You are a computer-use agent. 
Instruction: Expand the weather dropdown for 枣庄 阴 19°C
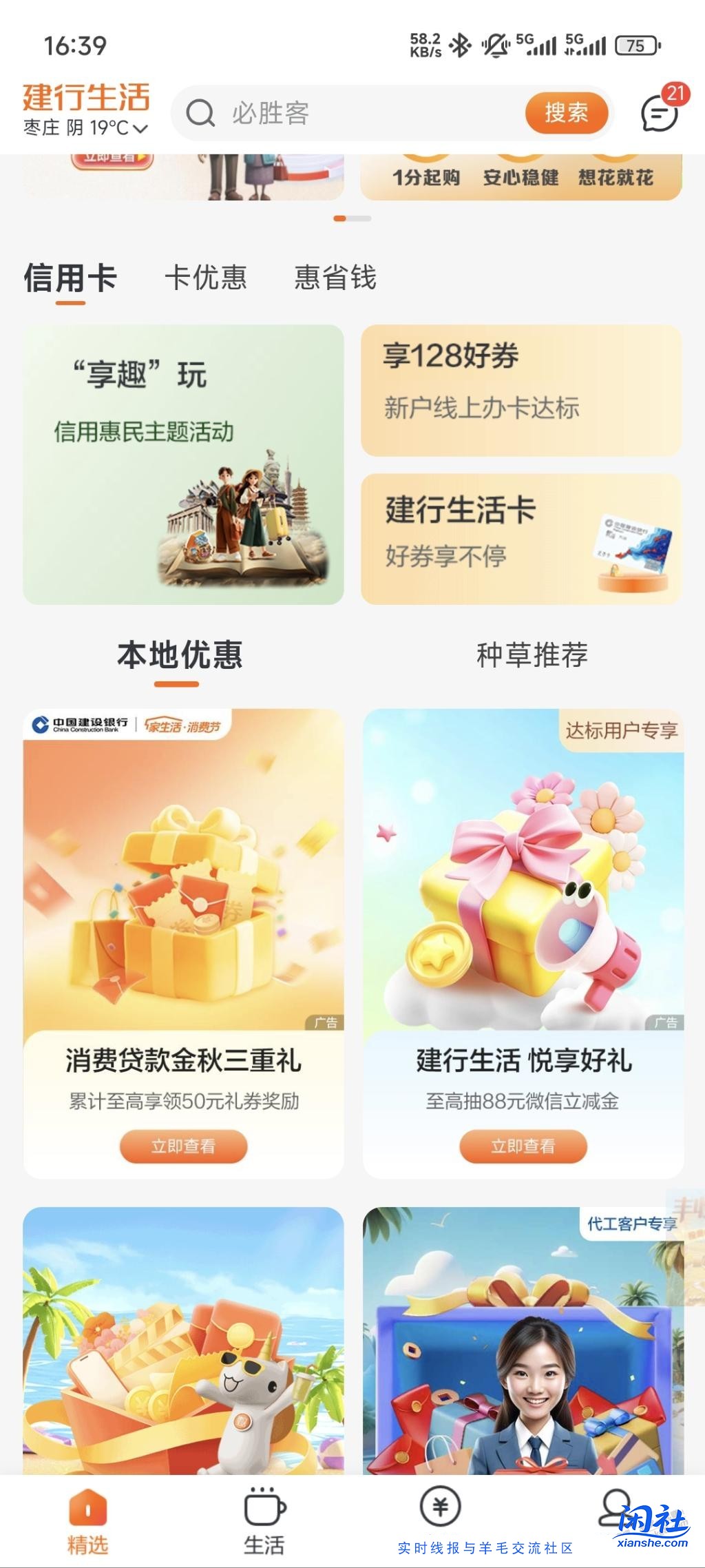(85, 128)
